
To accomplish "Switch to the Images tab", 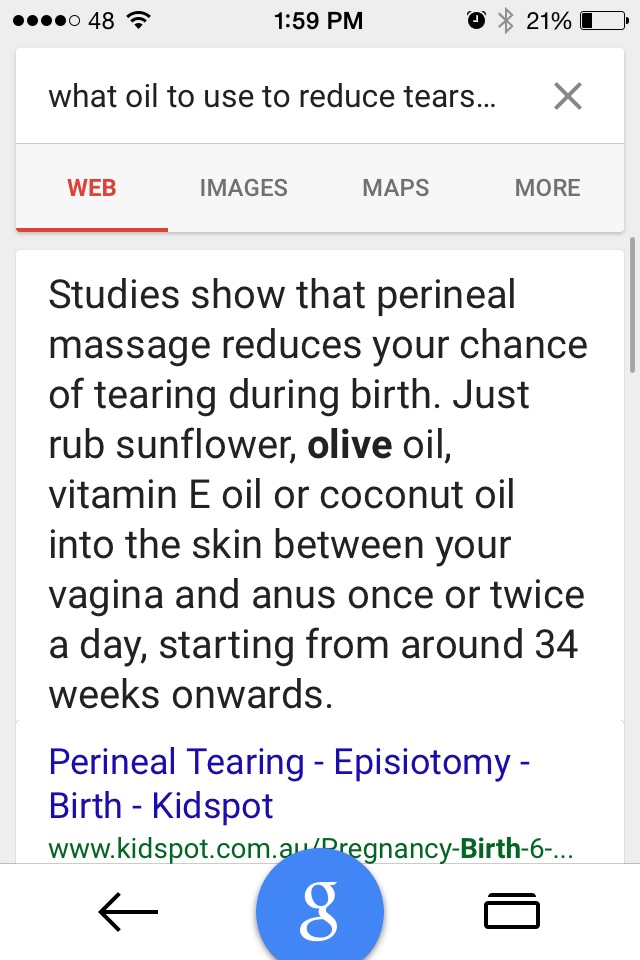I will coord(243,187).
